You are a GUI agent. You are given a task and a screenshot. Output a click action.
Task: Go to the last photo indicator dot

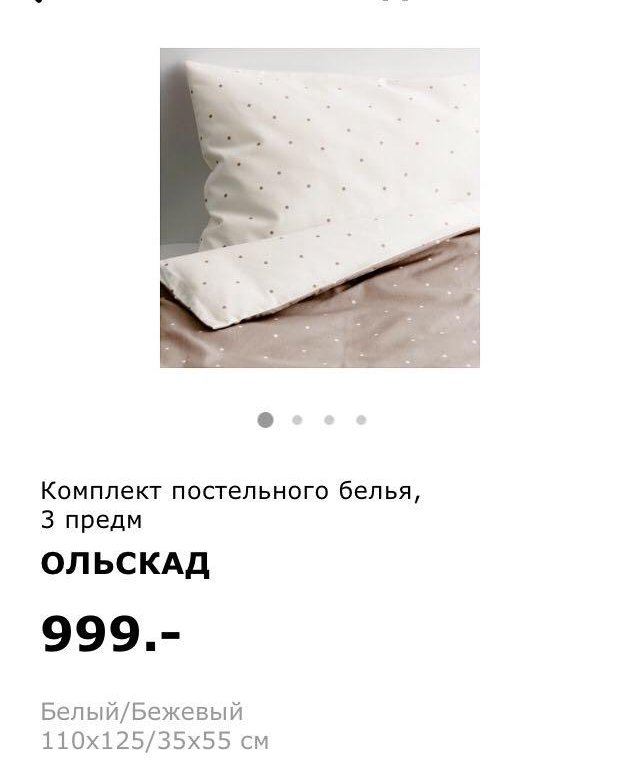[x=361, y=420]
